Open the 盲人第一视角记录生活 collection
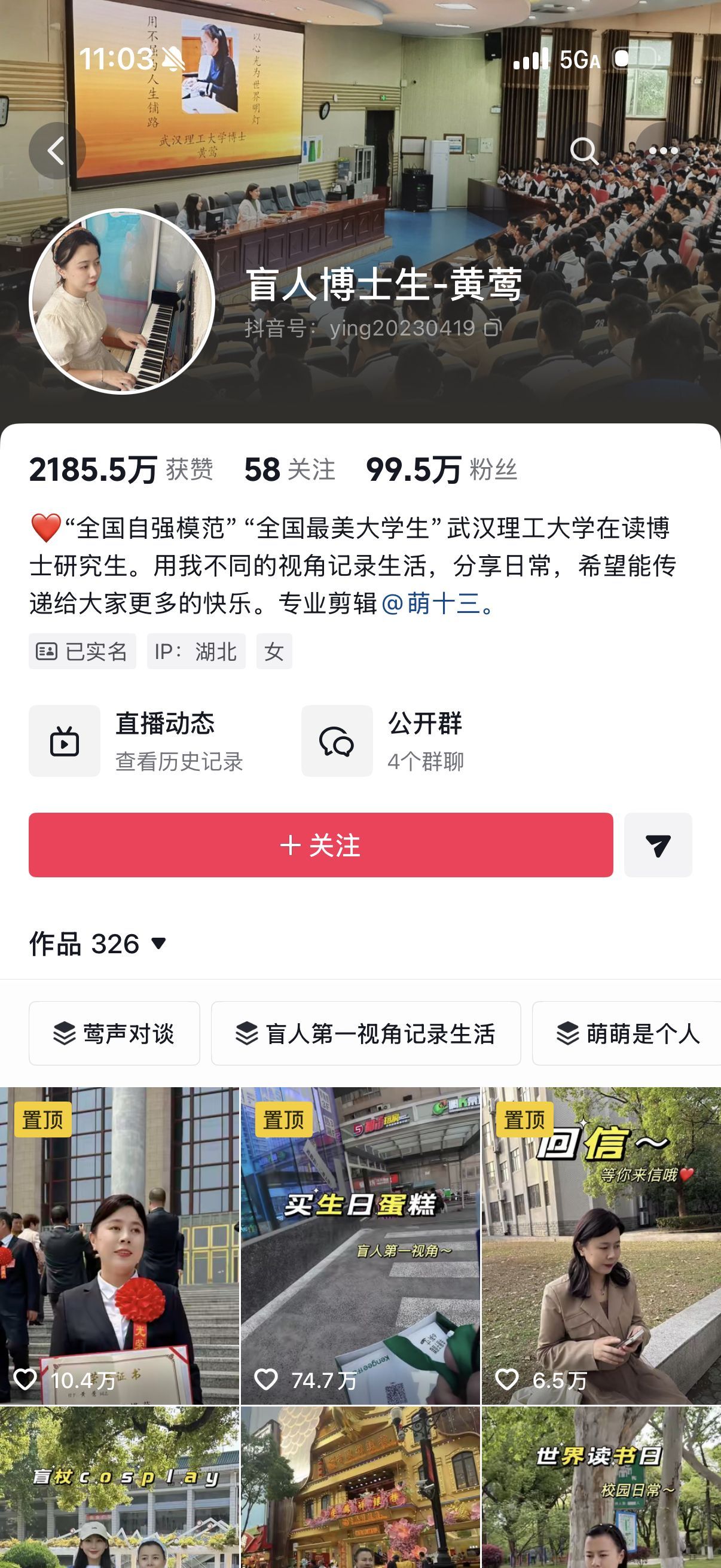 [366, 1033]
